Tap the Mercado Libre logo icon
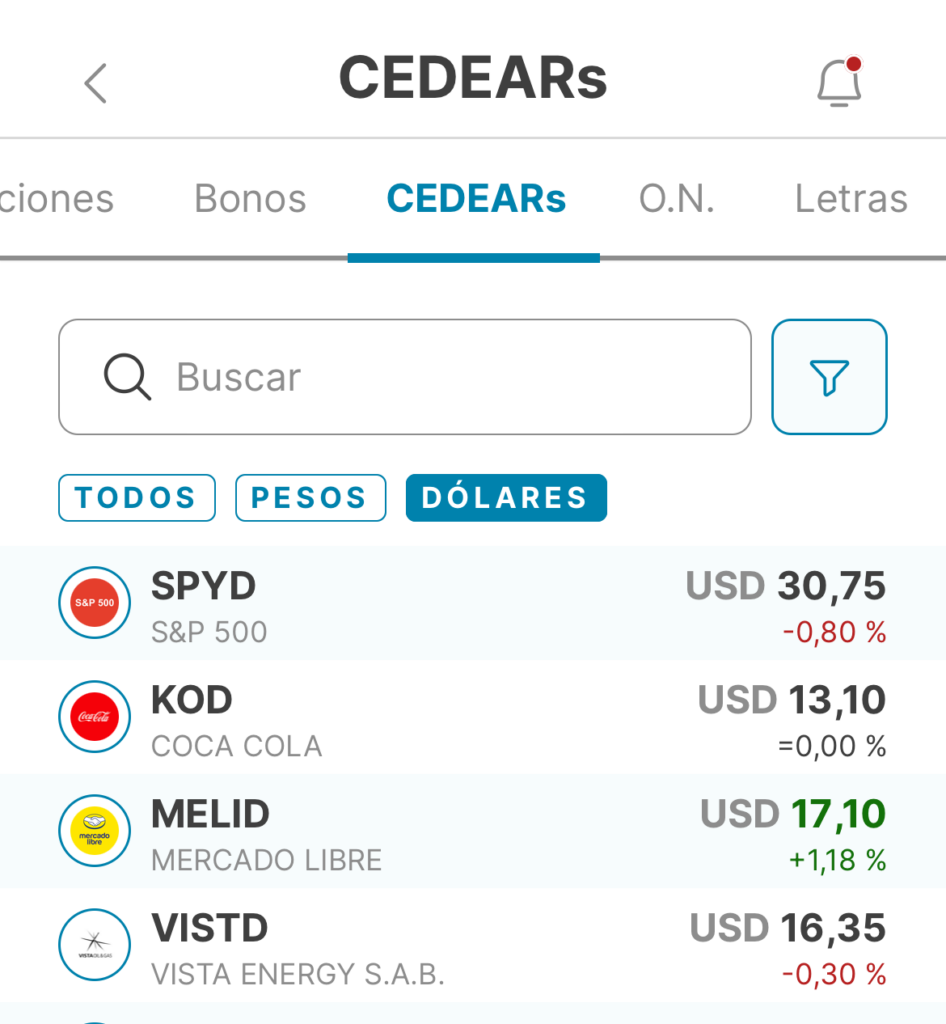Viewport: 946px width, 1024px height. click(x=94, y=831)
